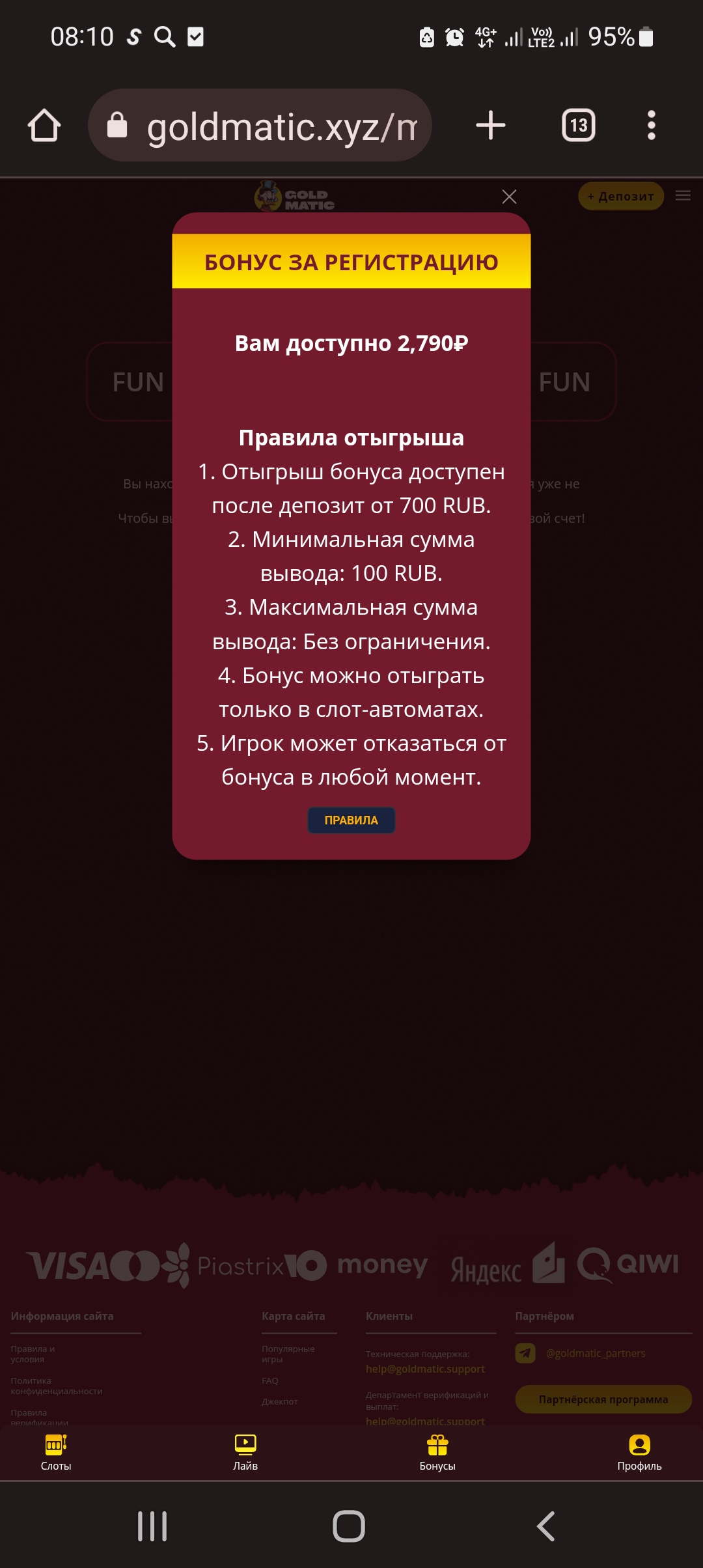View the 13 open tabs

[x=578, y=126]
